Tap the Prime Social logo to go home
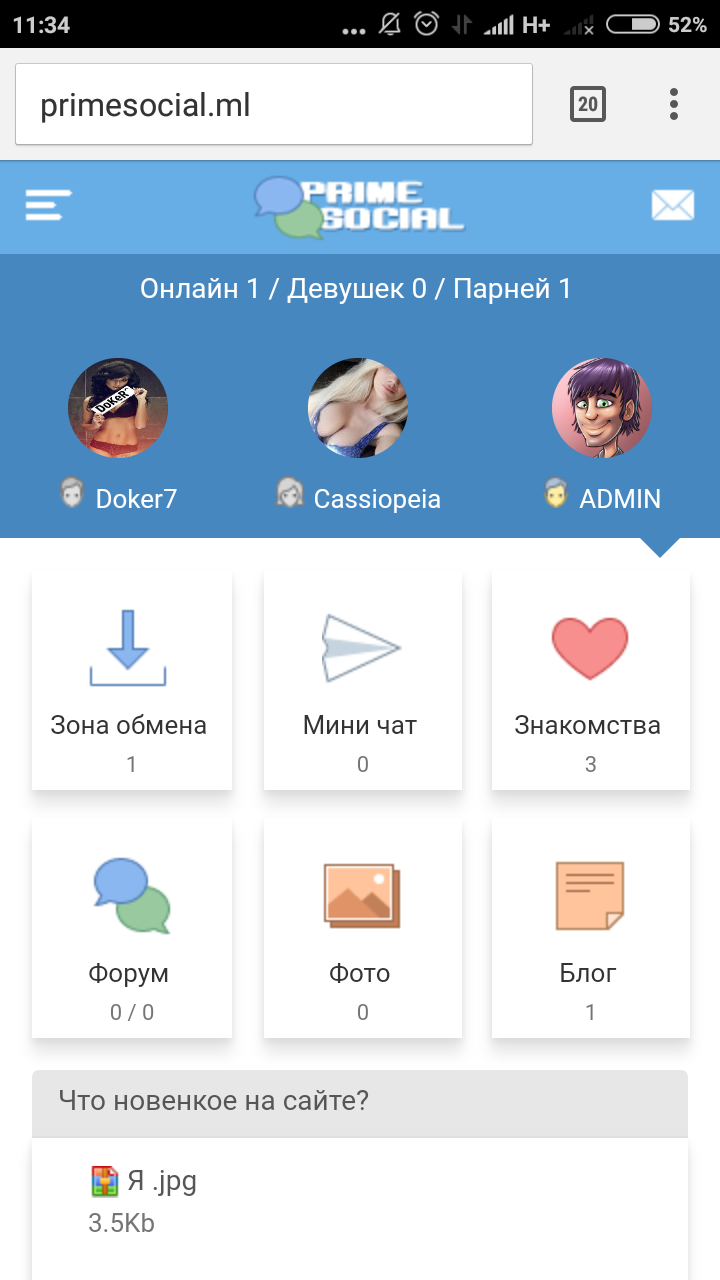Viewport: 720px width, 1280px height. point(360,206)
